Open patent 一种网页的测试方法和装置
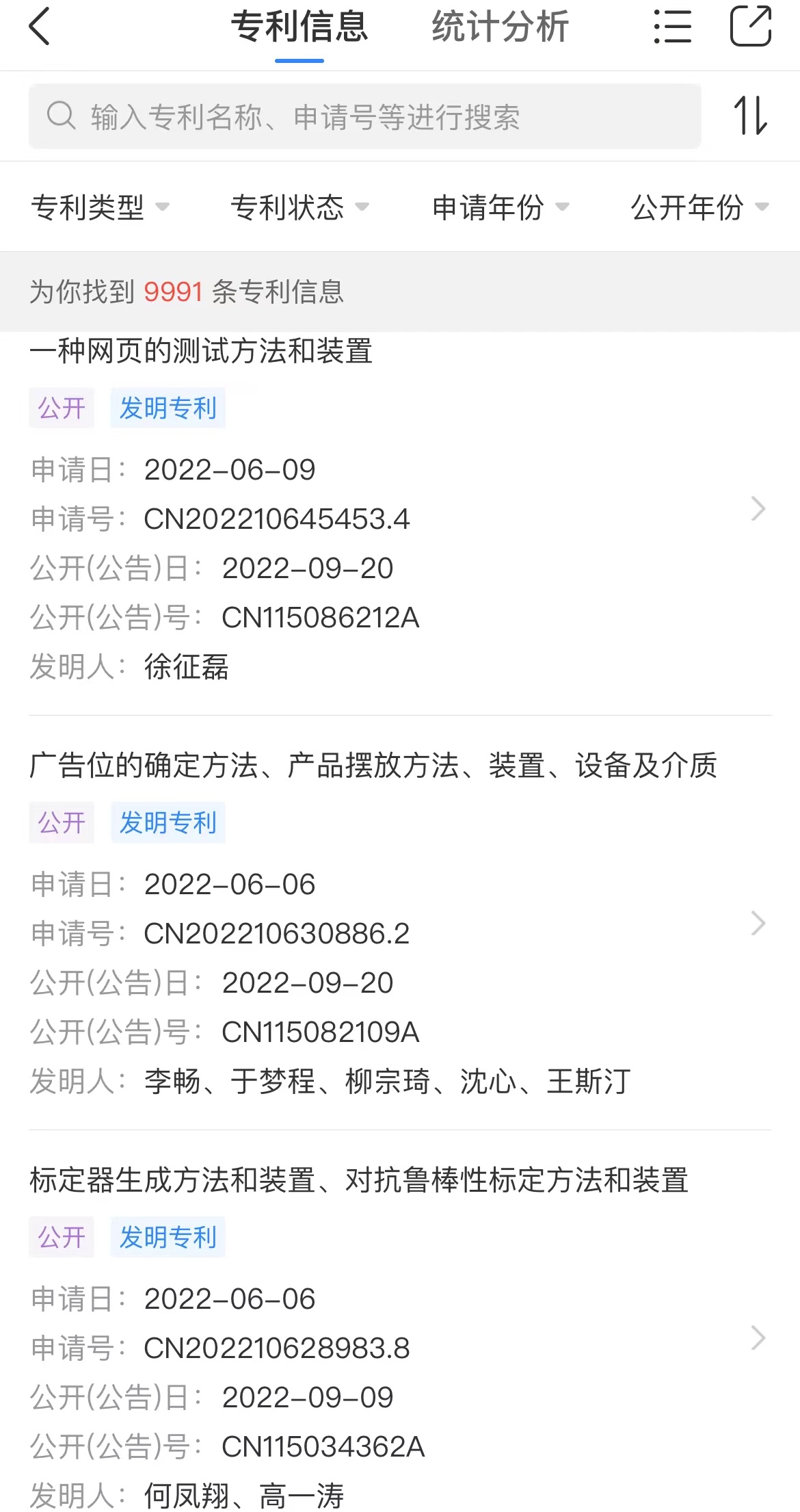Image resolution: width=800 pixels, height=1512 pixels. point(399,509)
